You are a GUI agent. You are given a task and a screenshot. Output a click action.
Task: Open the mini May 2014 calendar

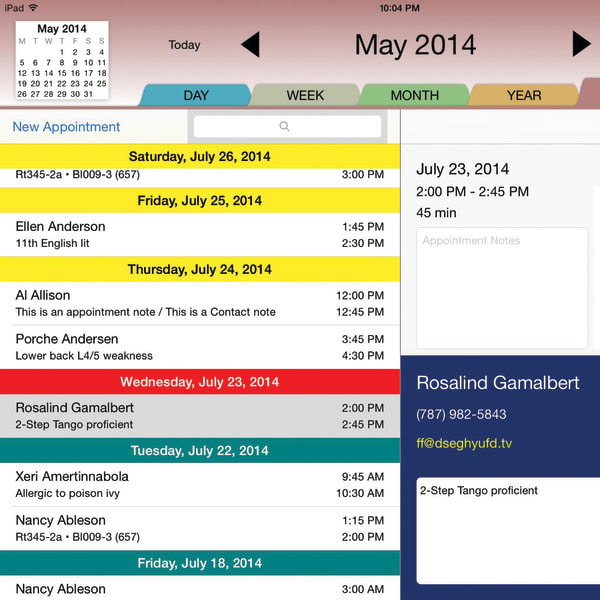[x=62, y=60]
